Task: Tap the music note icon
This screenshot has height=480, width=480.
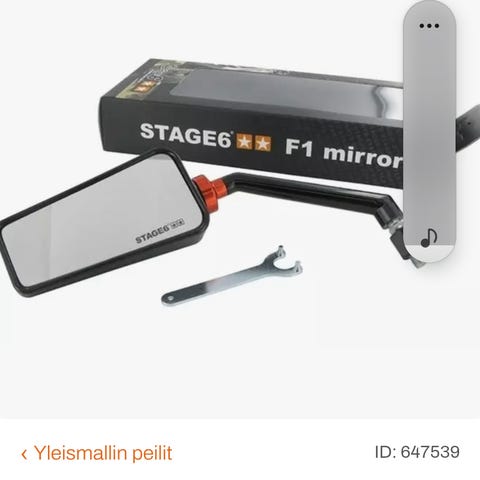Action: tap(429, 238)
